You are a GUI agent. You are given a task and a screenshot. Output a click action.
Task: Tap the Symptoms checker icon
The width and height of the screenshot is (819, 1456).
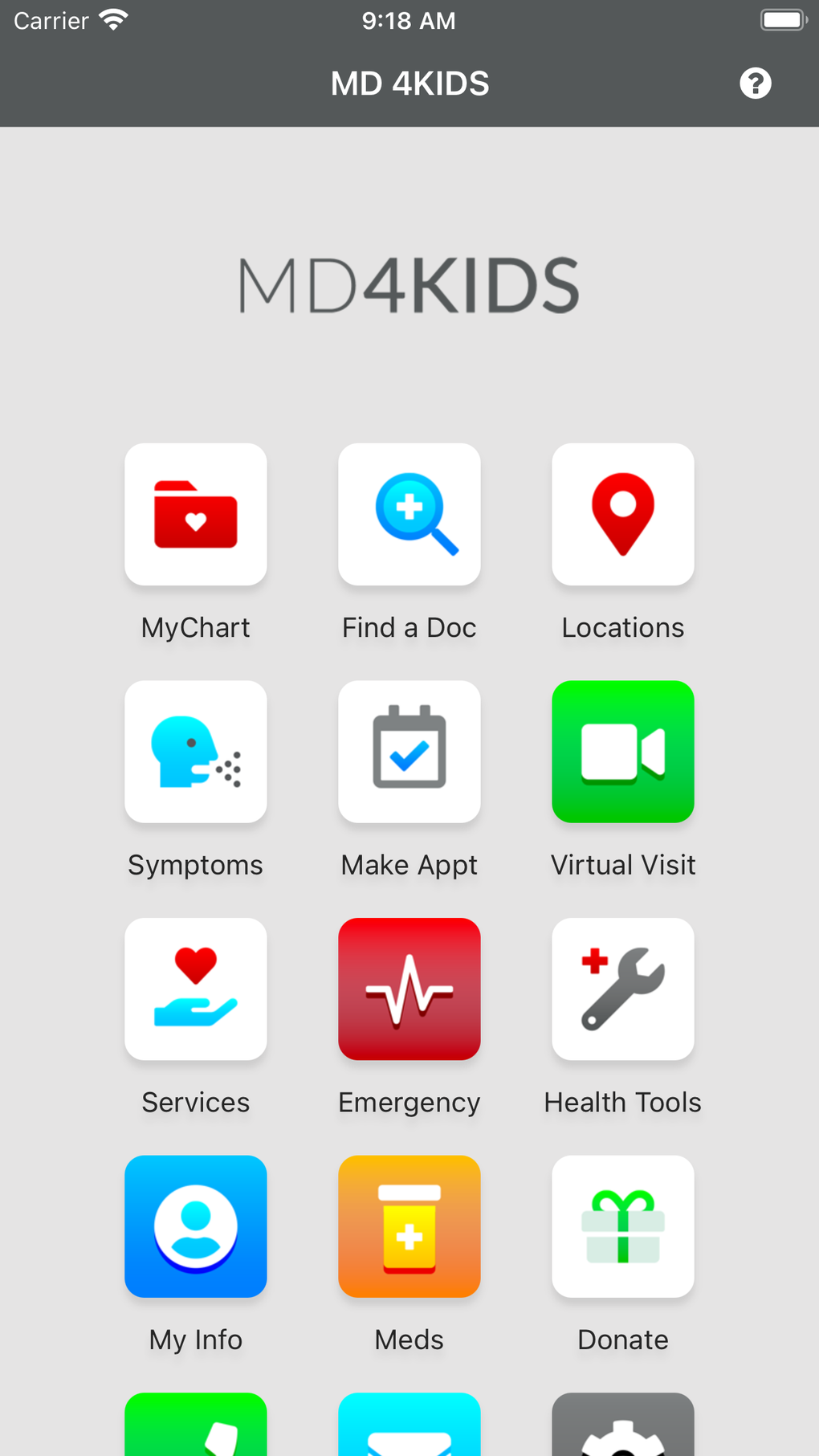[x=195, y=752]
